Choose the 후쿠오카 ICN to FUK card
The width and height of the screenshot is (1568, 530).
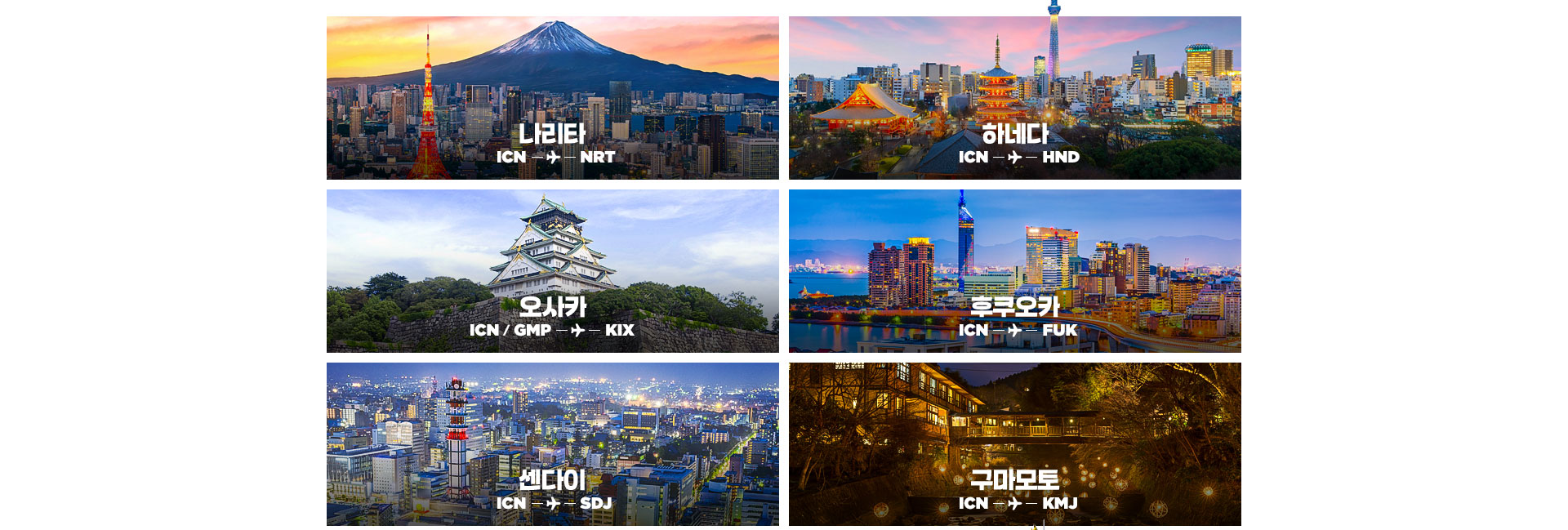coord(1014,271)
